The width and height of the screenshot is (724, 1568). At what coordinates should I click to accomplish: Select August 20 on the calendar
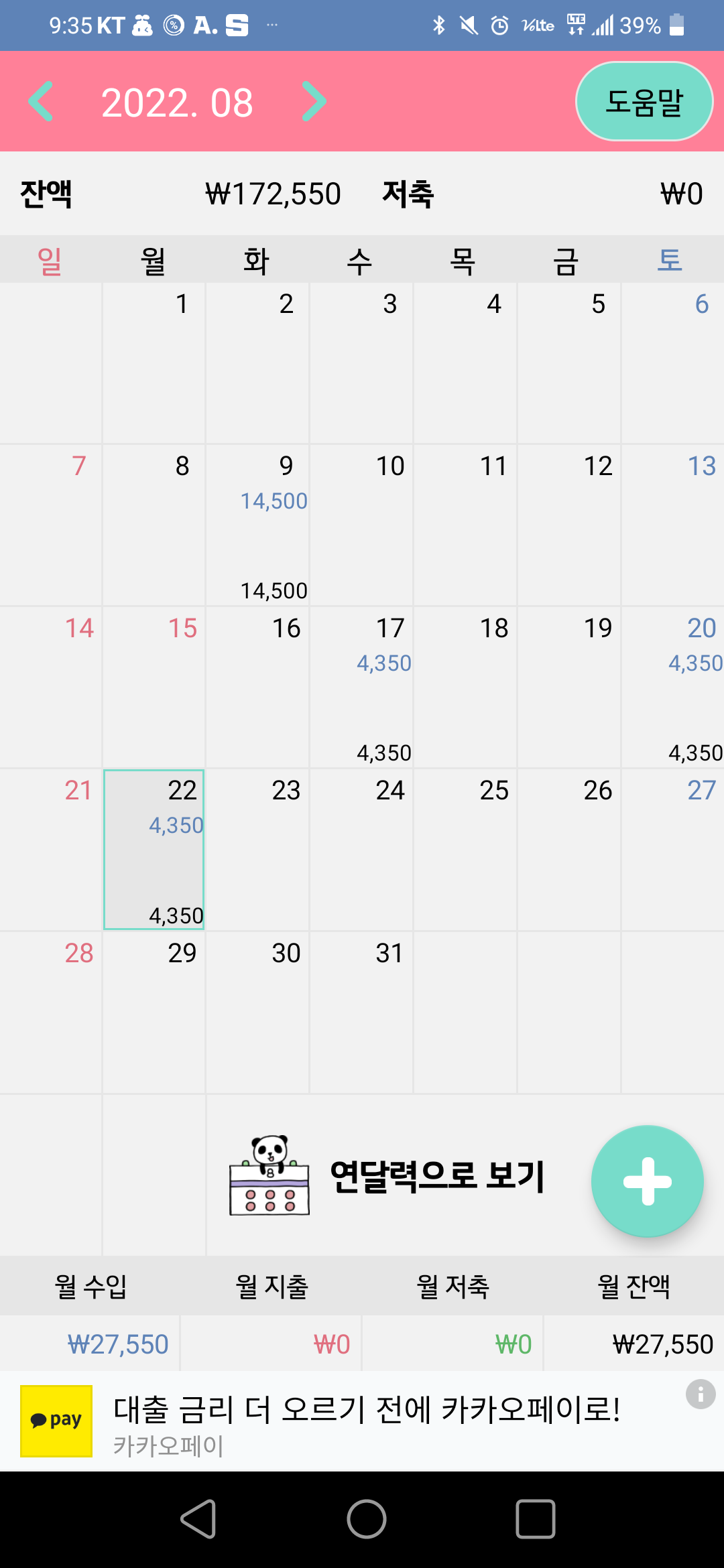pos(673,688)
